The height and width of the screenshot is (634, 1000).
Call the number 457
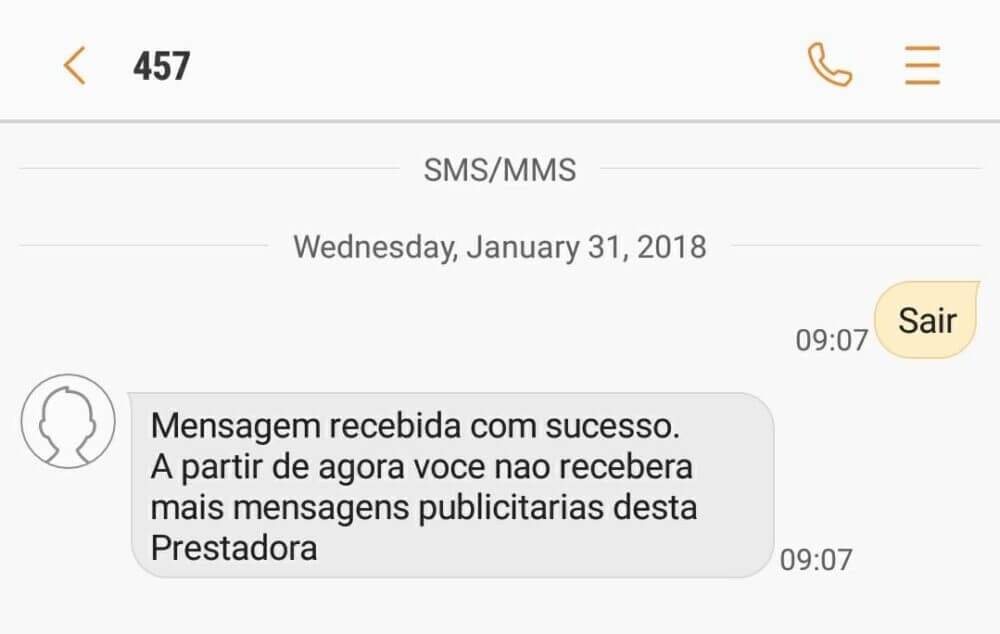829,66
